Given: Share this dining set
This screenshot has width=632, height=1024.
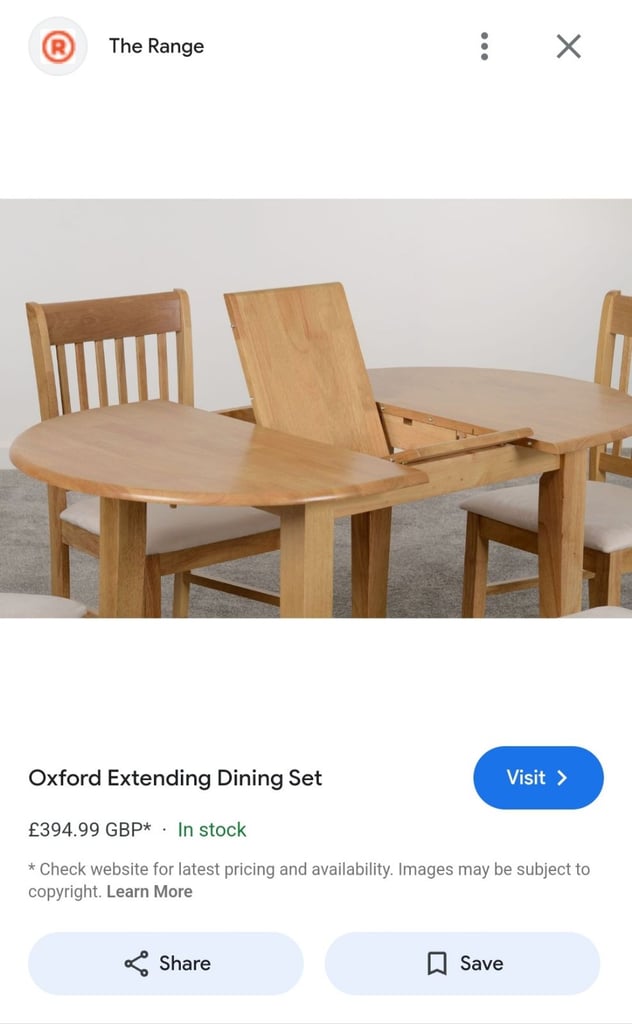Looking at the screenshot, I should click(x=166, y=963).
